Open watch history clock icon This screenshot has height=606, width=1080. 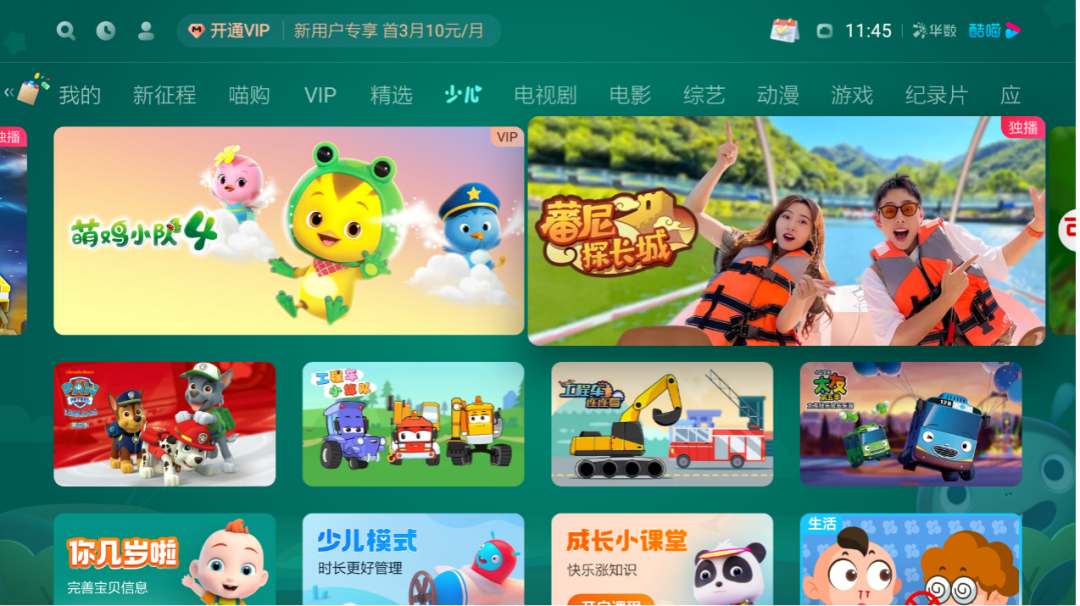coord(106,31)
